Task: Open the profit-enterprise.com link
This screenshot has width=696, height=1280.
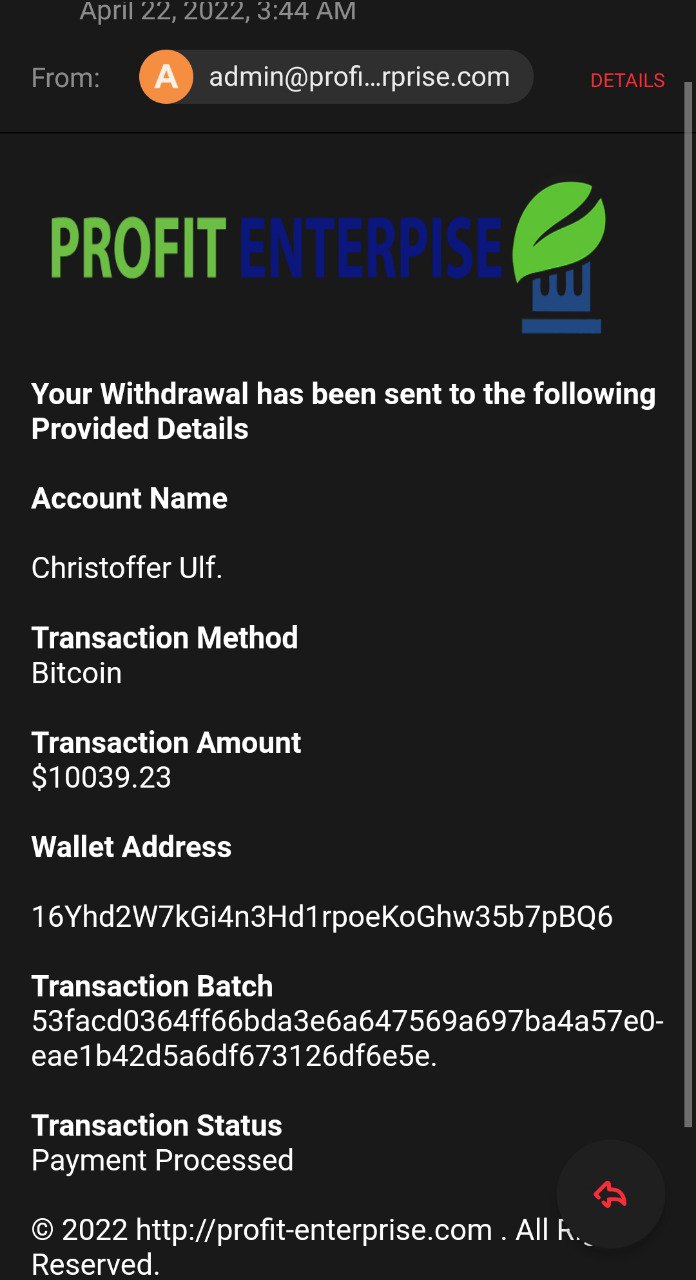Action: coord(314,1229)
